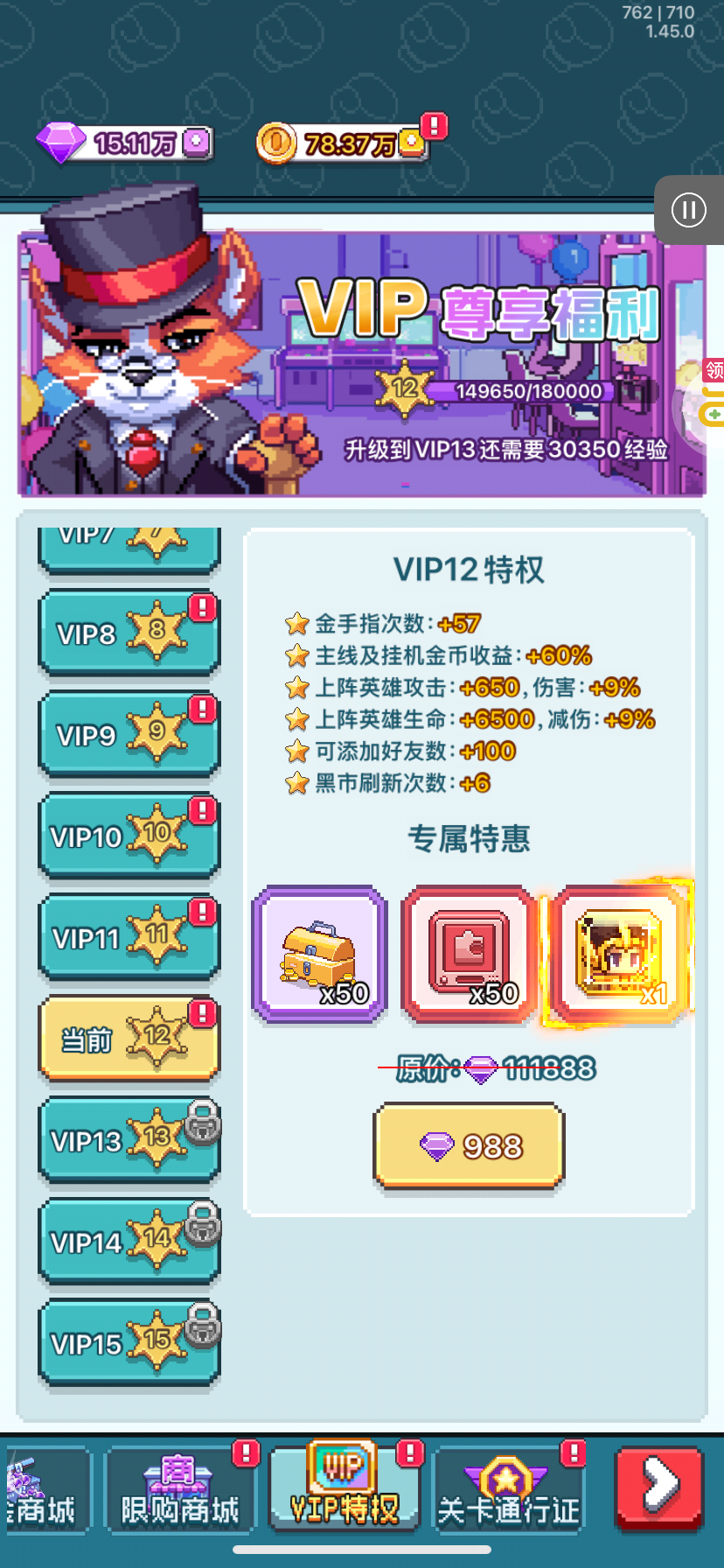
Task: Show locked VIP14 privileges
Action: 129,1242
